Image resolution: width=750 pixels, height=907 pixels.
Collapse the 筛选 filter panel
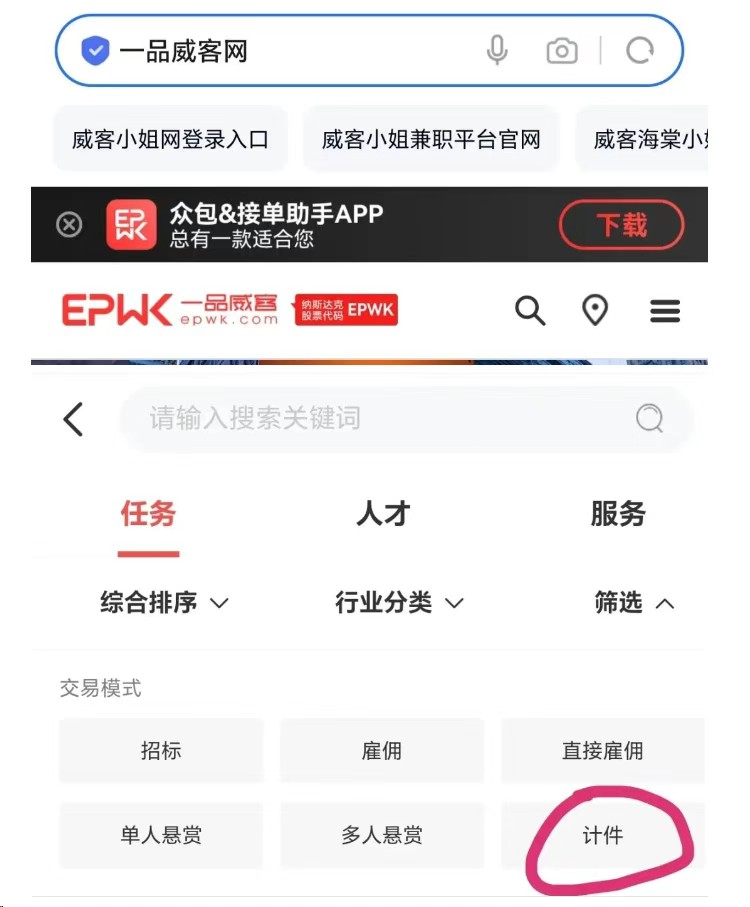[635, 603]
